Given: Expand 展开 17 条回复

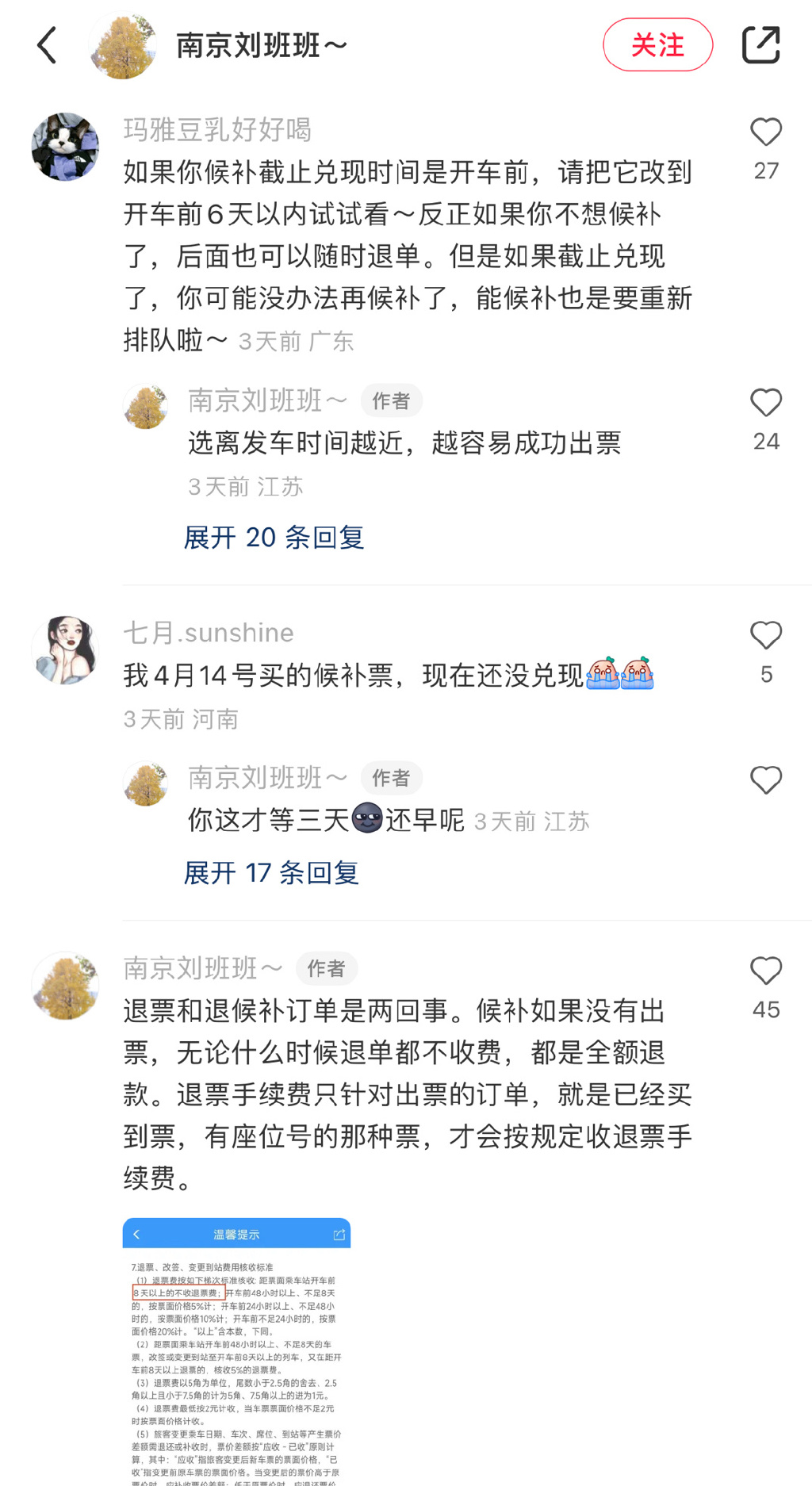Looking at the screenshot, I should [271, 873].
